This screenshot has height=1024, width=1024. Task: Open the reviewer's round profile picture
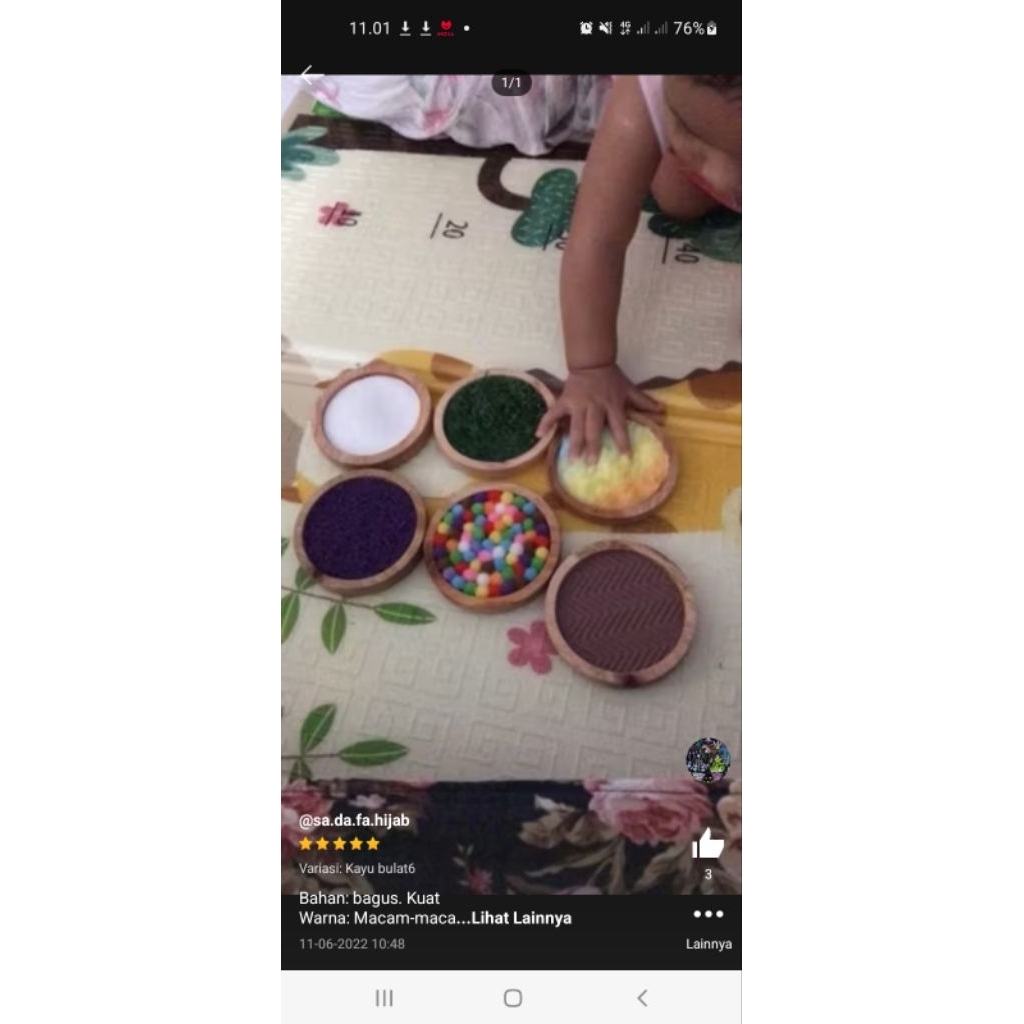click(707, 760)
